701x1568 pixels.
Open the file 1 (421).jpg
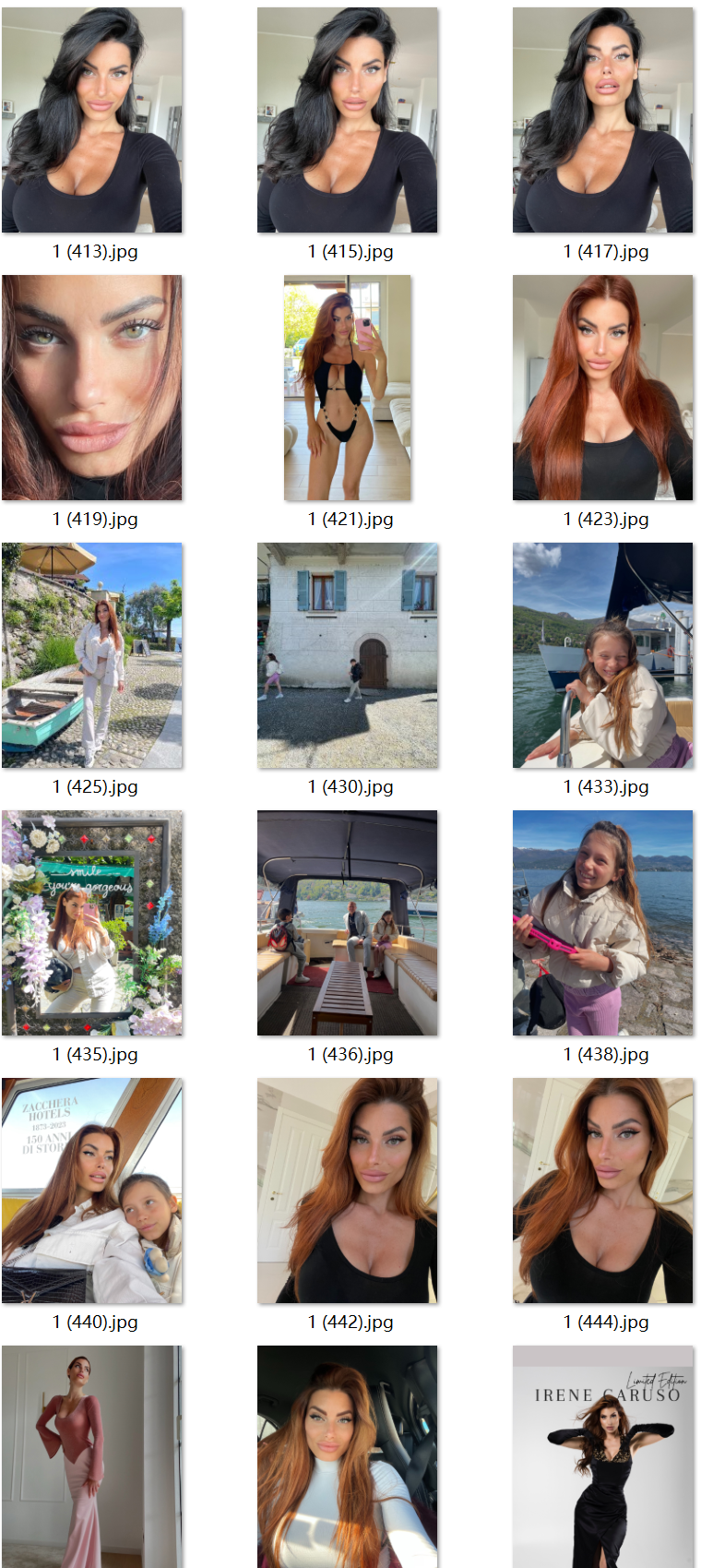tap(348, 388)
